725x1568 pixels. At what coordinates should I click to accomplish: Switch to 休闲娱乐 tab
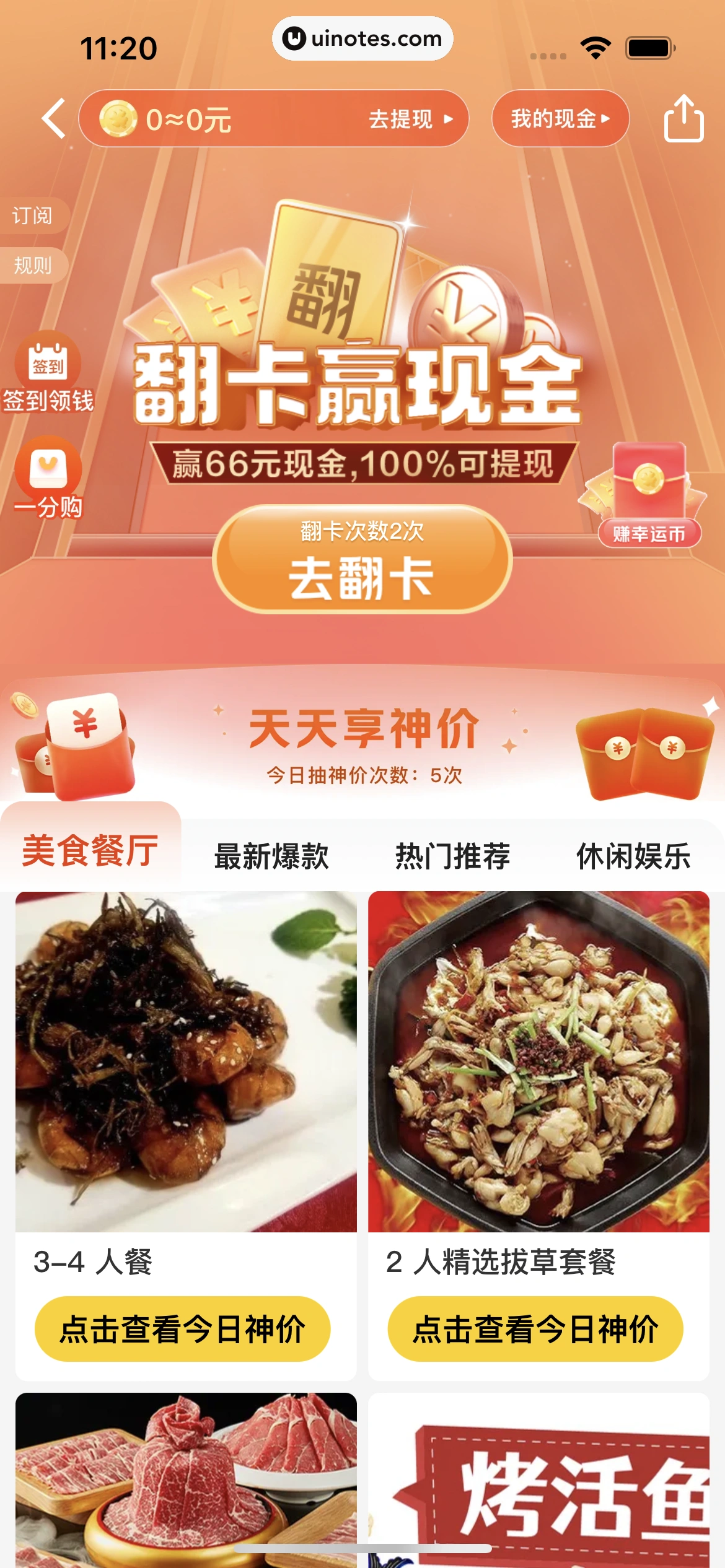[633, 856]
